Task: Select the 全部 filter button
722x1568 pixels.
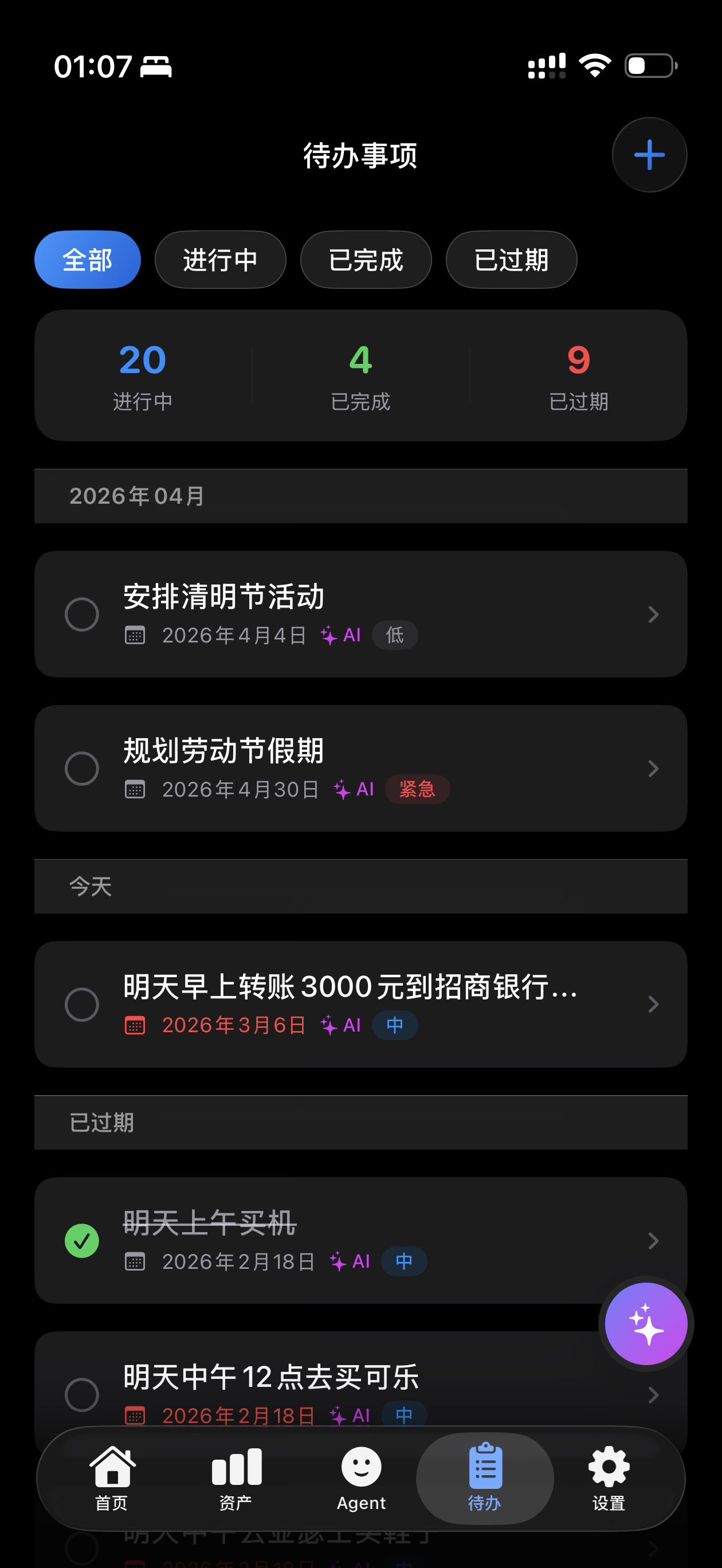Action: click(87, 260)
